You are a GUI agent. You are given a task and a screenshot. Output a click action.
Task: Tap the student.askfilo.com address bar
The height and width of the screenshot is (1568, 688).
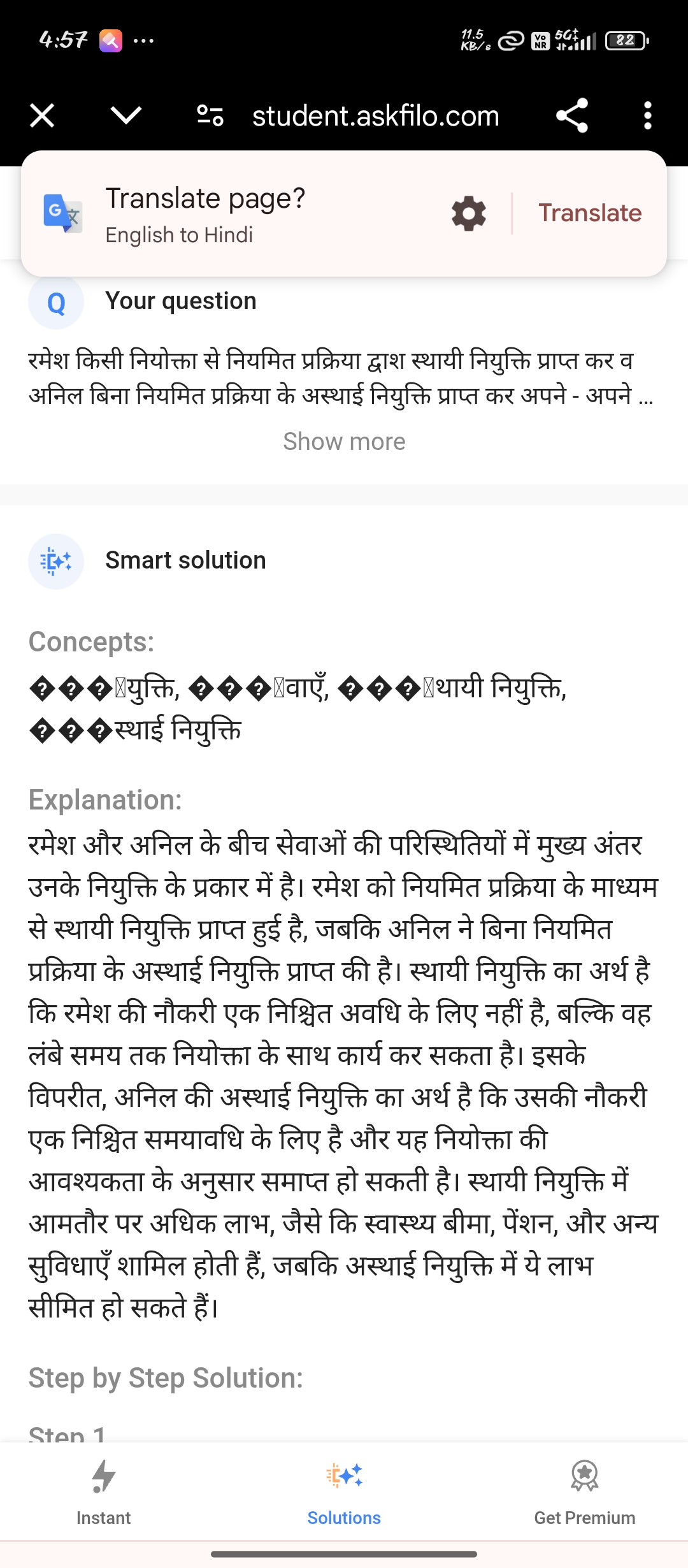point(375,116)
